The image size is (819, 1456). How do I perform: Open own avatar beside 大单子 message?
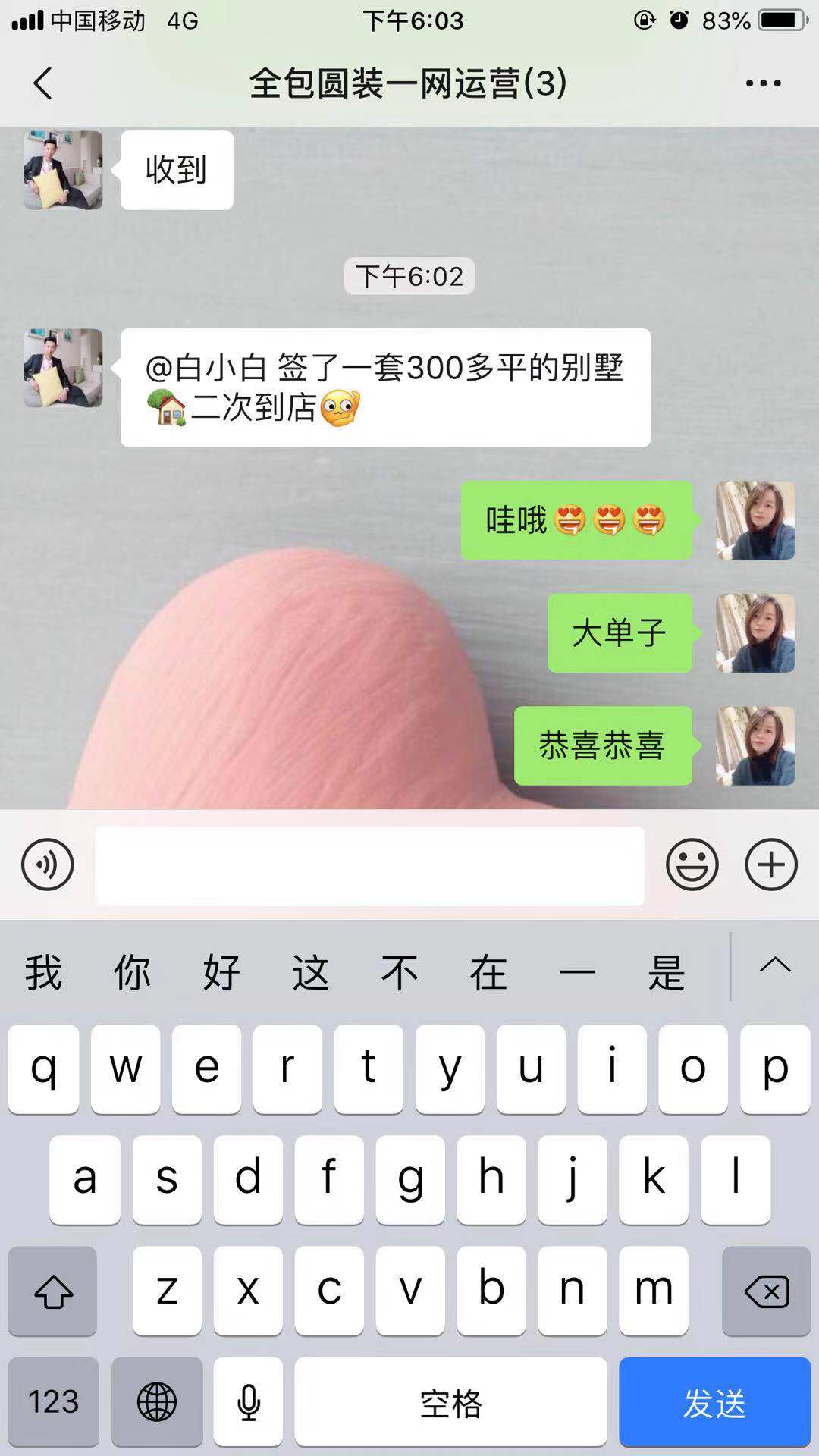tap(755, 633)
